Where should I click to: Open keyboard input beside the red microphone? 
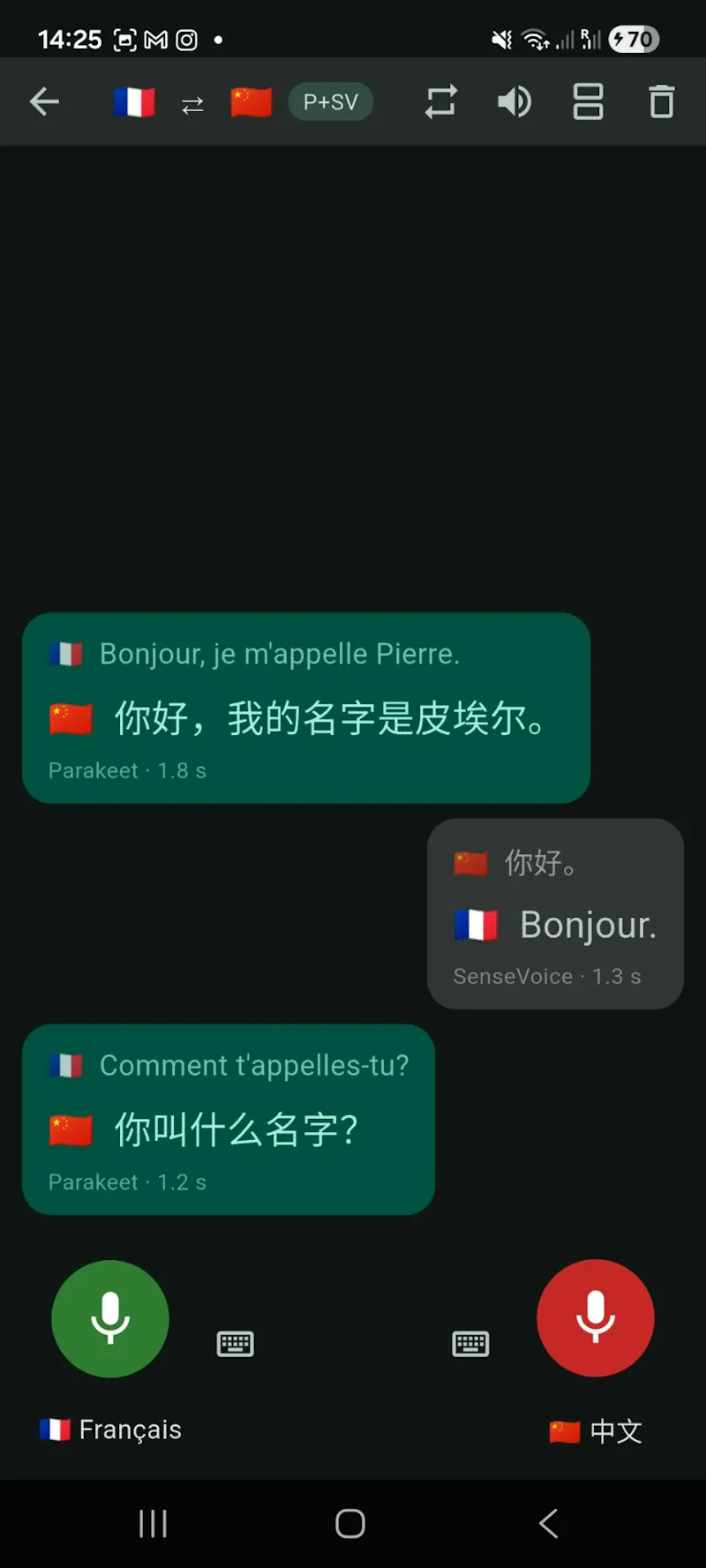[470, 1344]
